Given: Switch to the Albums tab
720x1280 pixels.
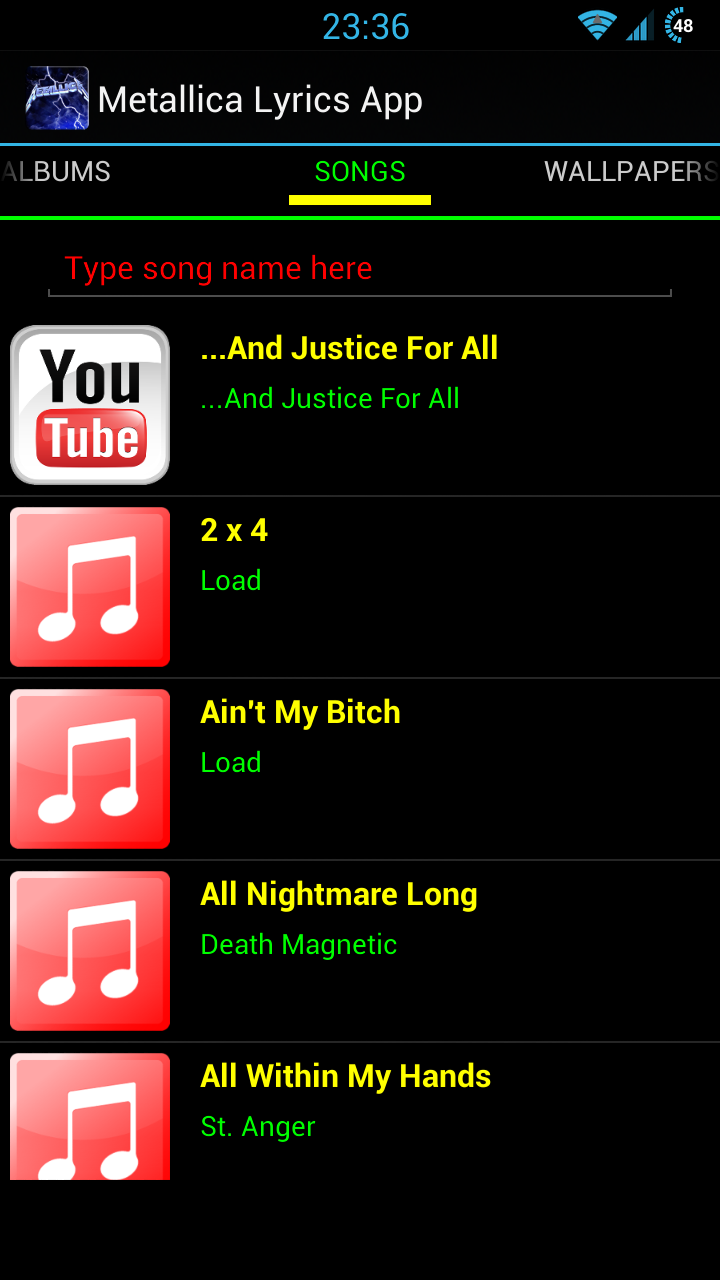Looking at the screenshot, I should (x=58, y=172).
